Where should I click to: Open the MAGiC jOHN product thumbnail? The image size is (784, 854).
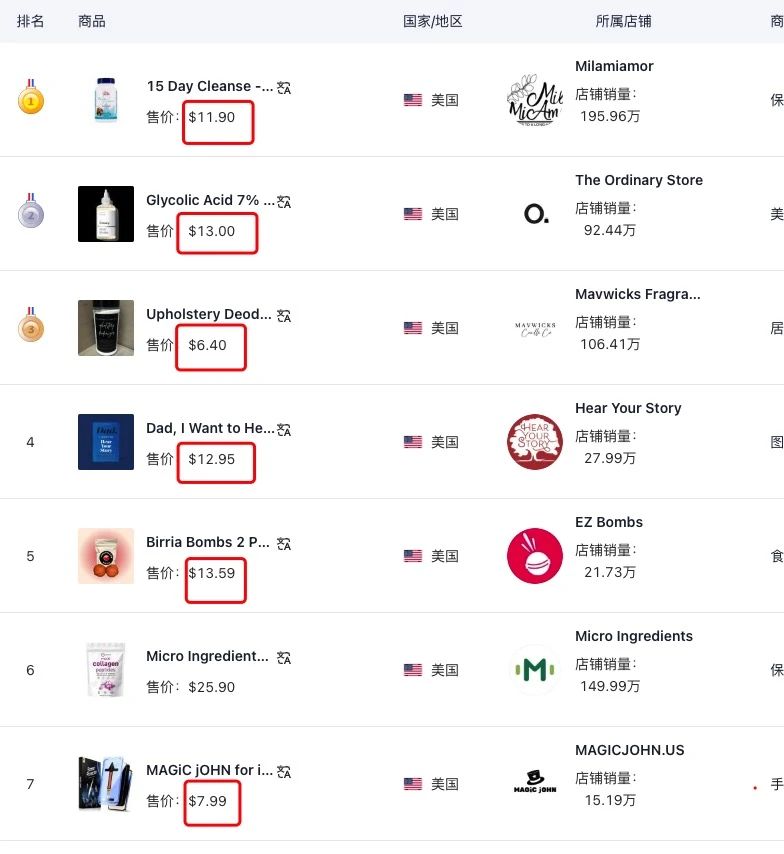click(x=106, y=784)
